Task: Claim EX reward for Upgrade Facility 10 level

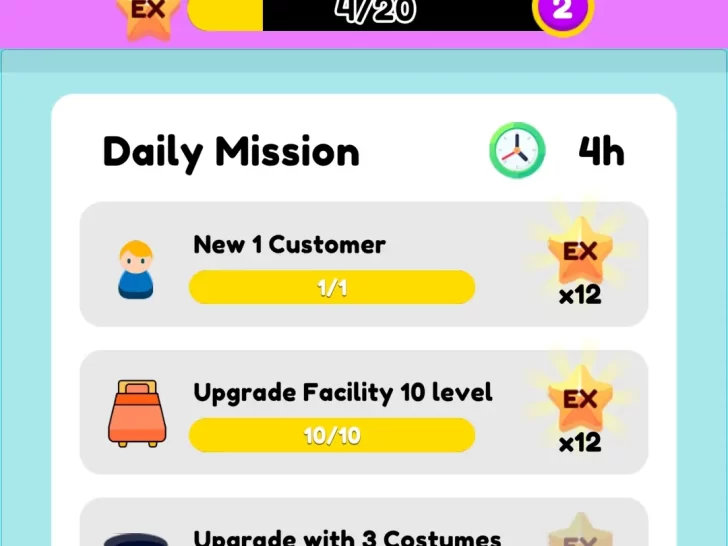Action: pos(580,409)
